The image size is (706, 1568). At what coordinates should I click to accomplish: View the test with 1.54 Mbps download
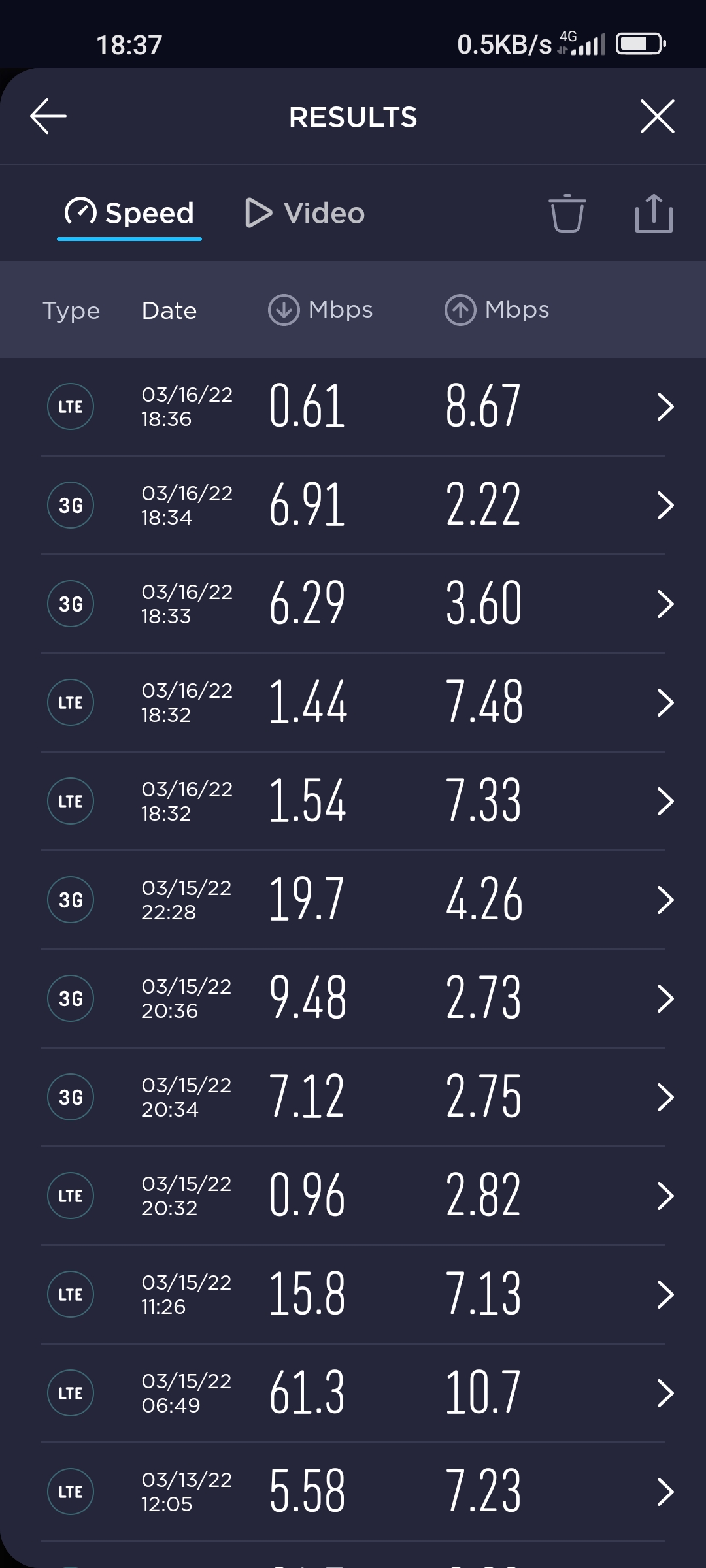pos(353,801)
